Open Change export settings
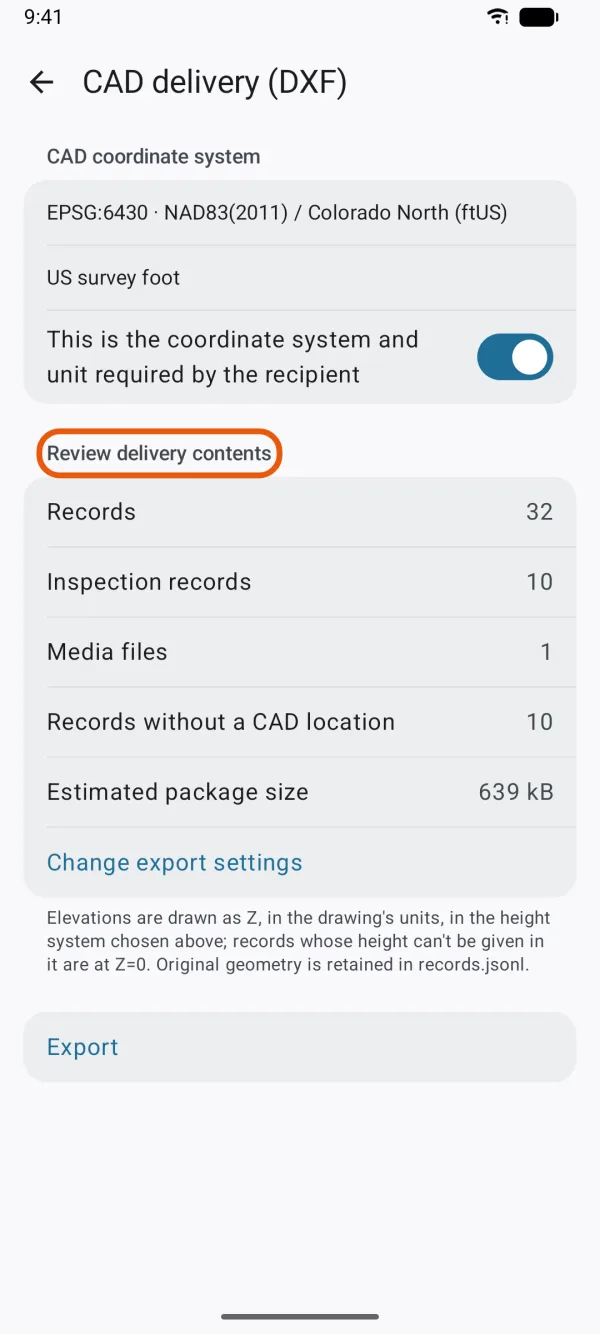The image size is (600, 1334). (x=174, y=862)
